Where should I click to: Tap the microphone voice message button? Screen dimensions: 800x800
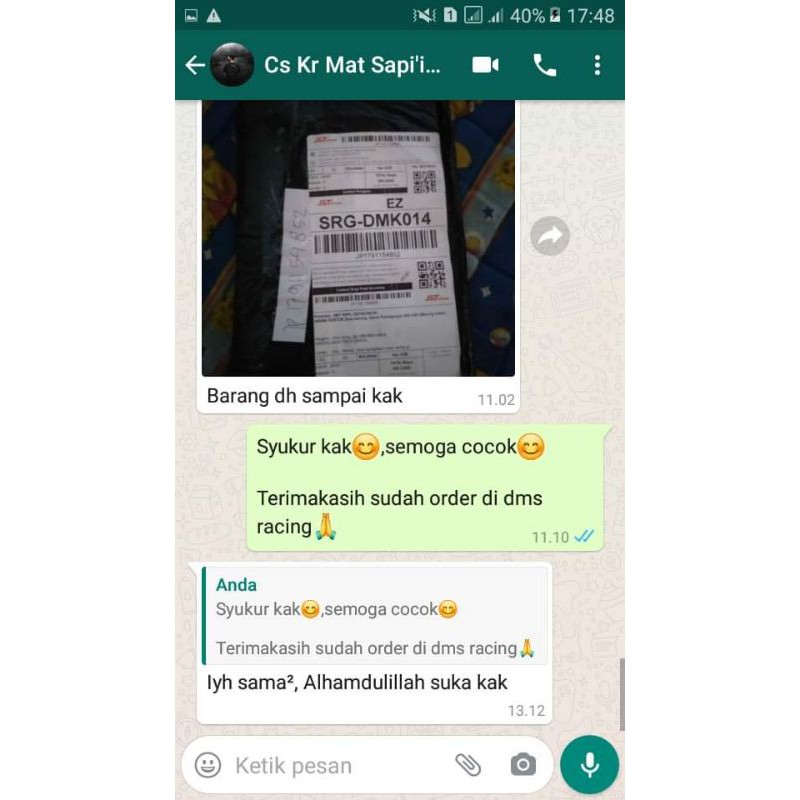[589, 765]
